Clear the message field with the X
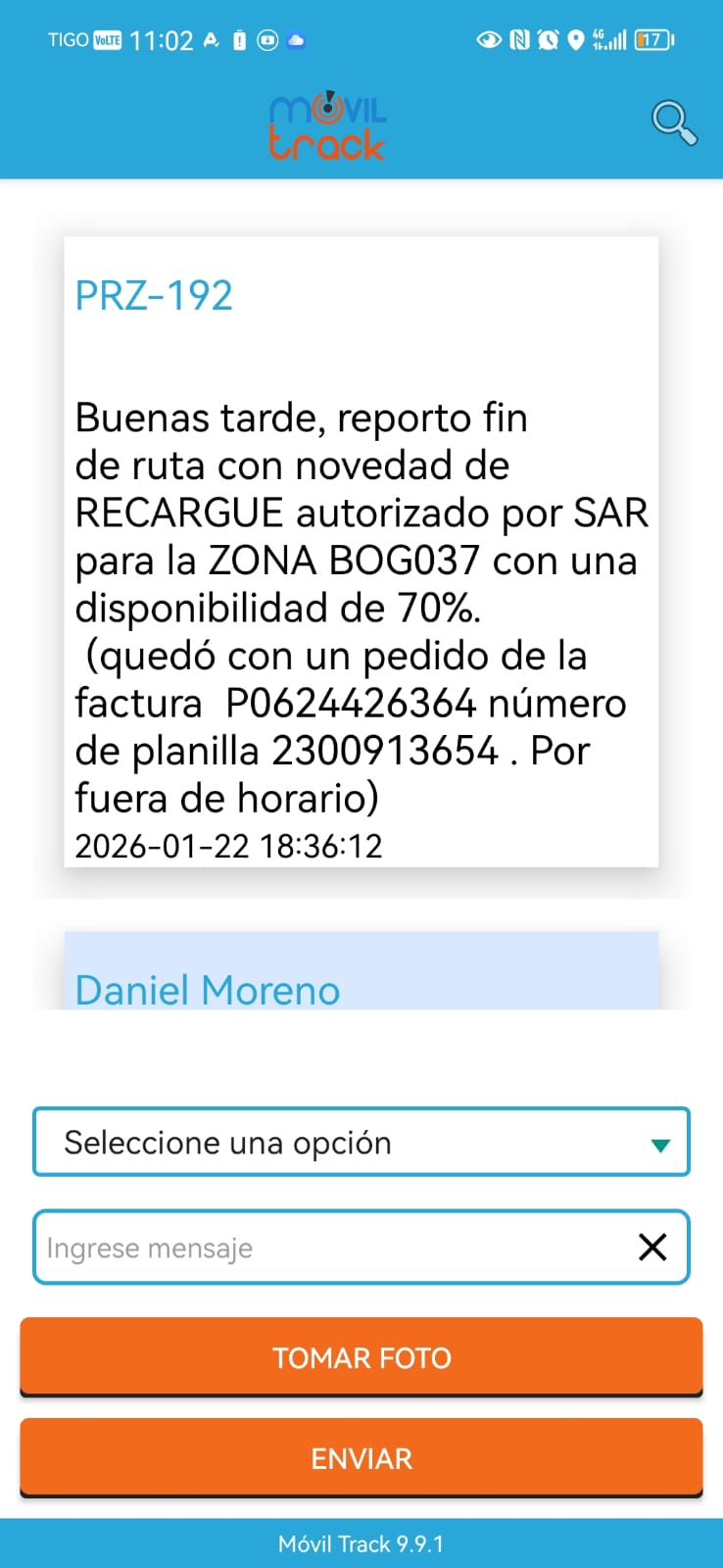 [x=652, y=1248]
